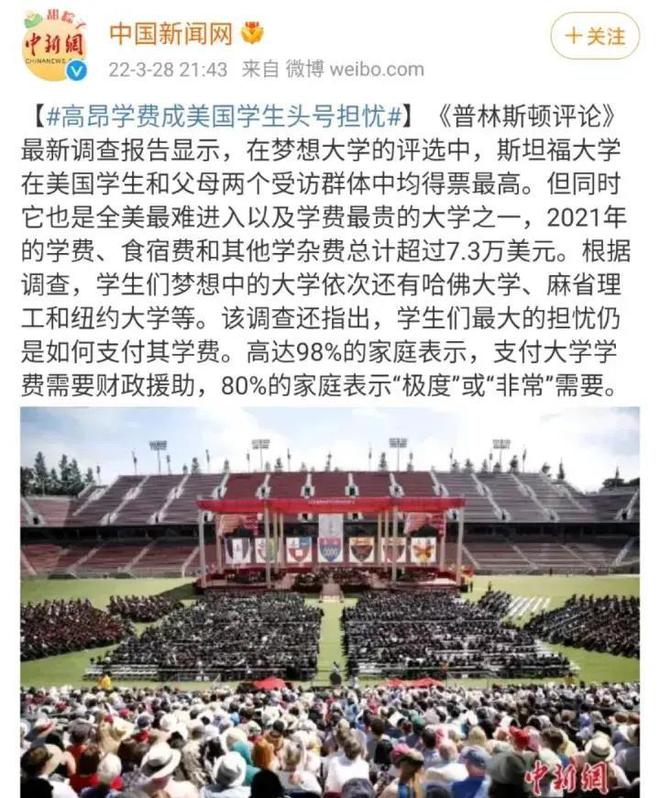The image size is (660, 798).
Task: Follow 中国新闻网 with the 关注 button
Action: [595, 37]
